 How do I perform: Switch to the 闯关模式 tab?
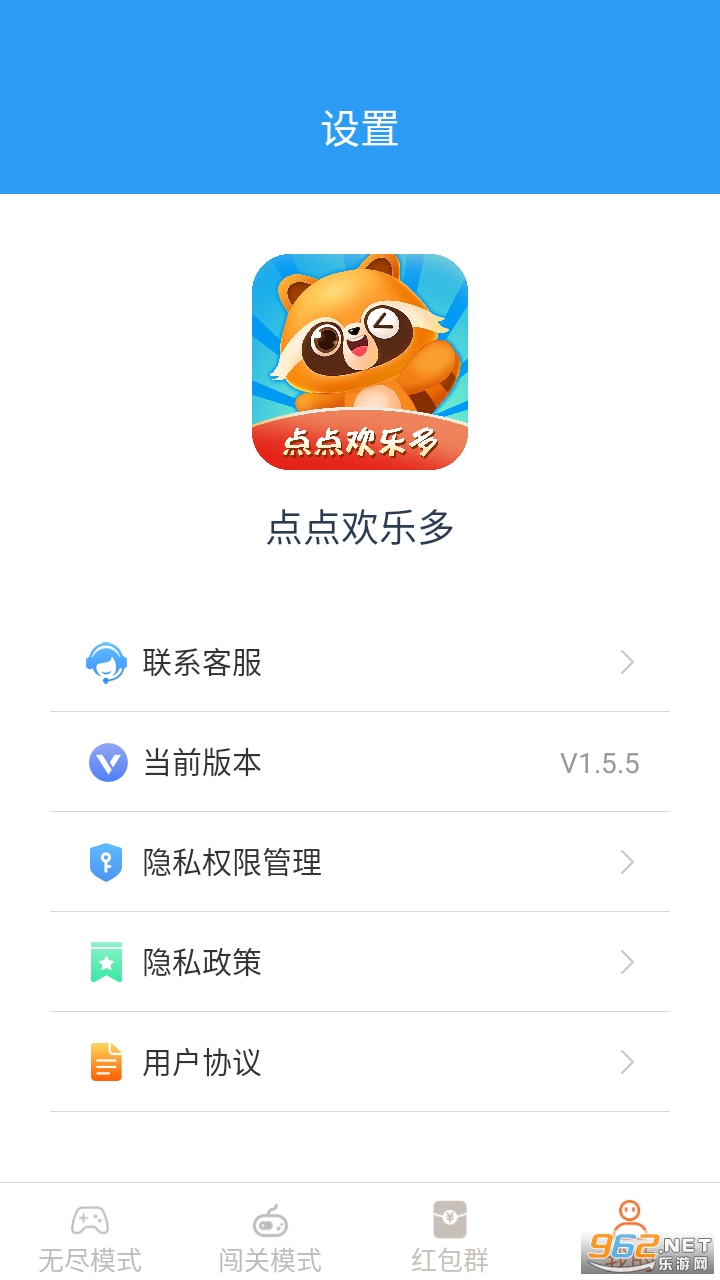point(270,1236)
